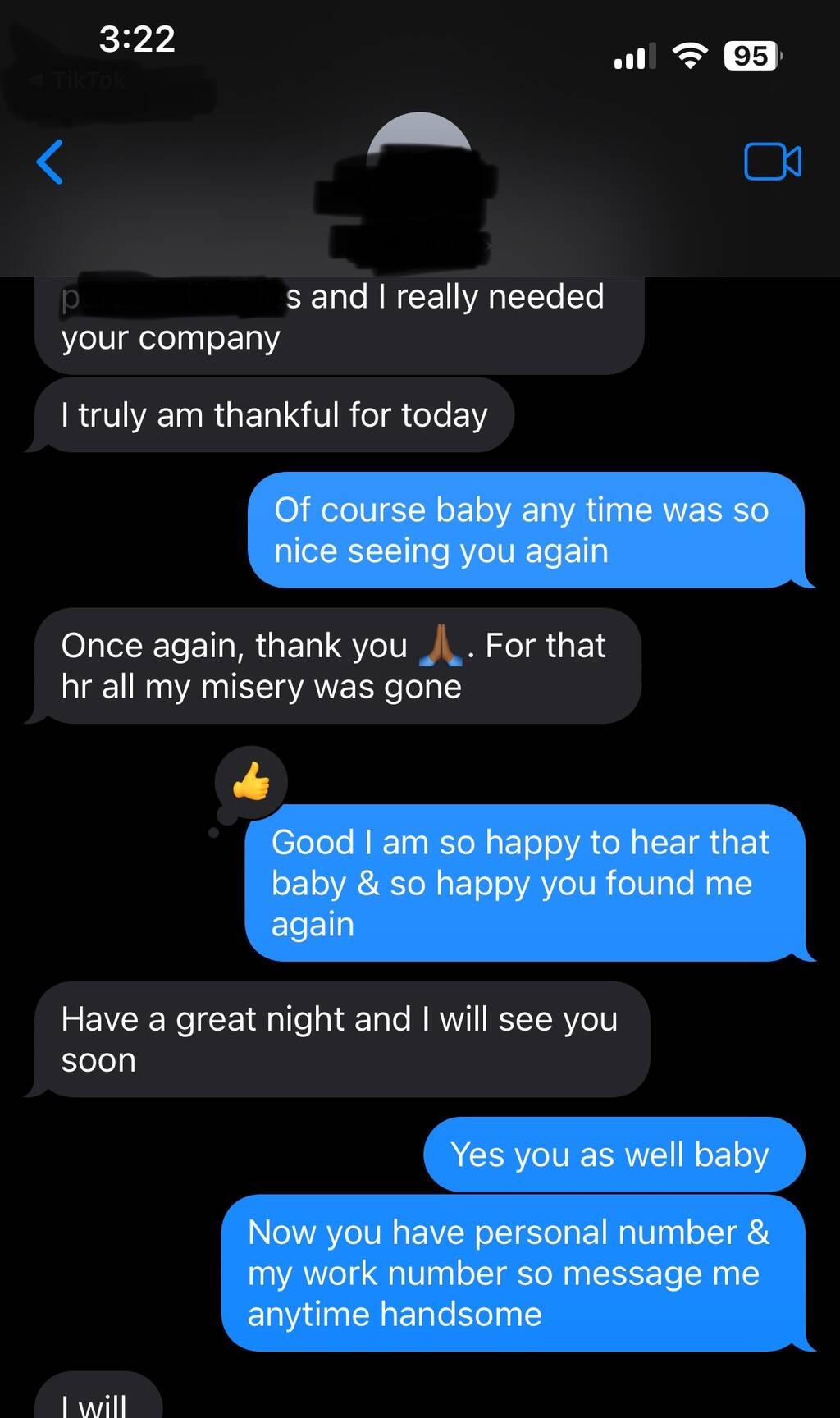
Task: Go back to the messages list
Action: click(x=50, y=162)
